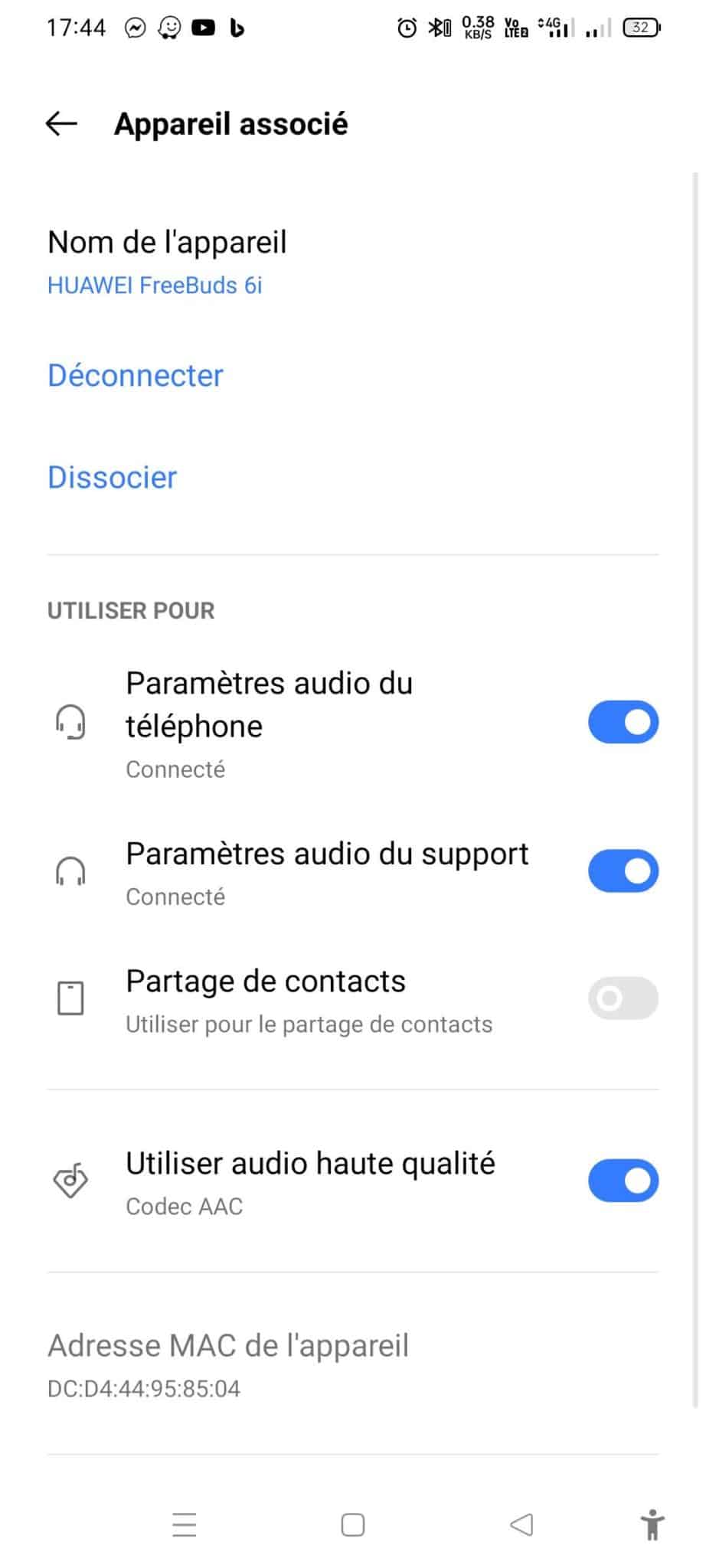Unpair the device with Dissocier
Screen dimensions: 706x1568
click(113, 477)
